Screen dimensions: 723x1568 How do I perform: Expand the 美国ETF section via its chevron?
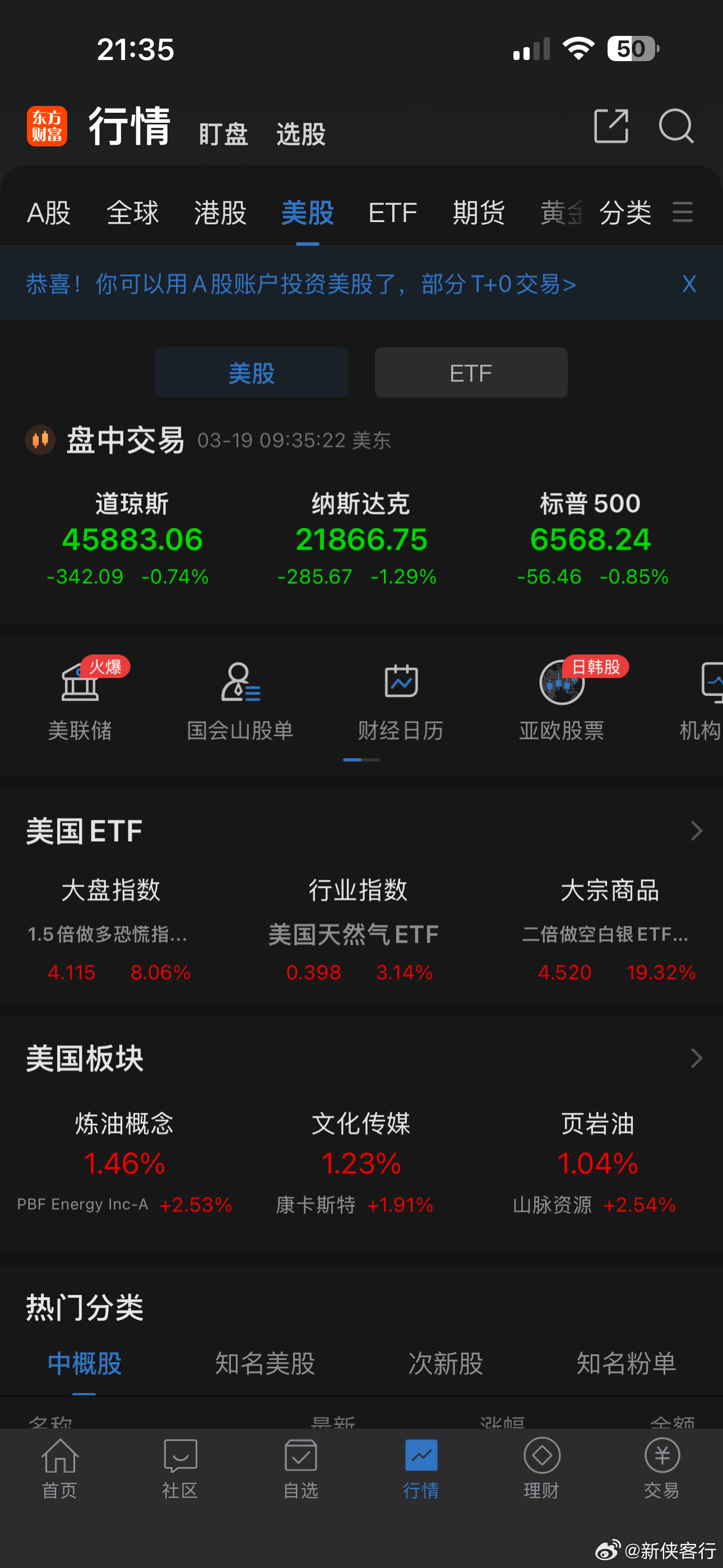tap(696, 830)
